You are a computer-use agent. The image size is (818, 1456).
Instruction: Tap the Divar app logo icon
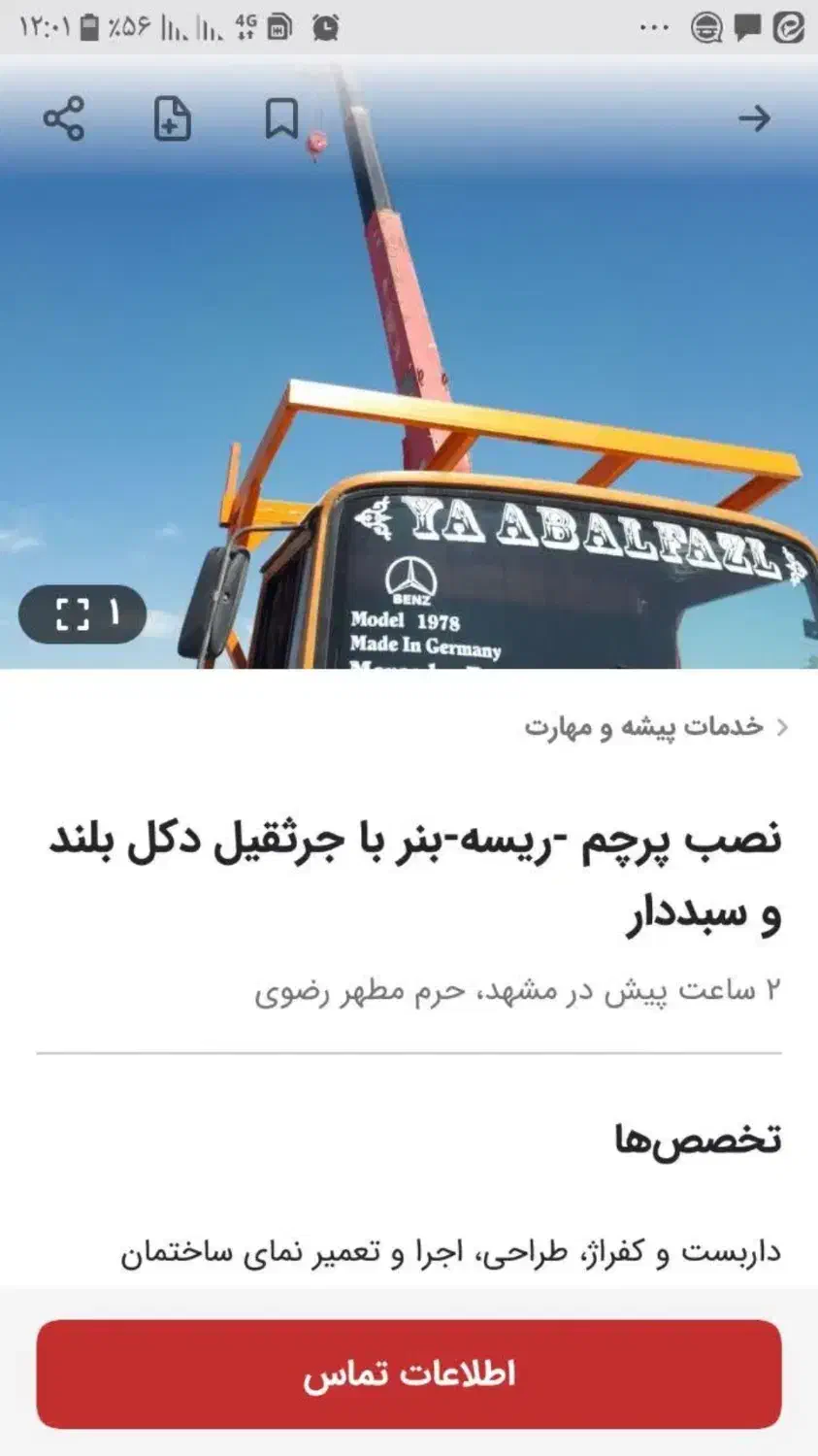pos(788,26)
